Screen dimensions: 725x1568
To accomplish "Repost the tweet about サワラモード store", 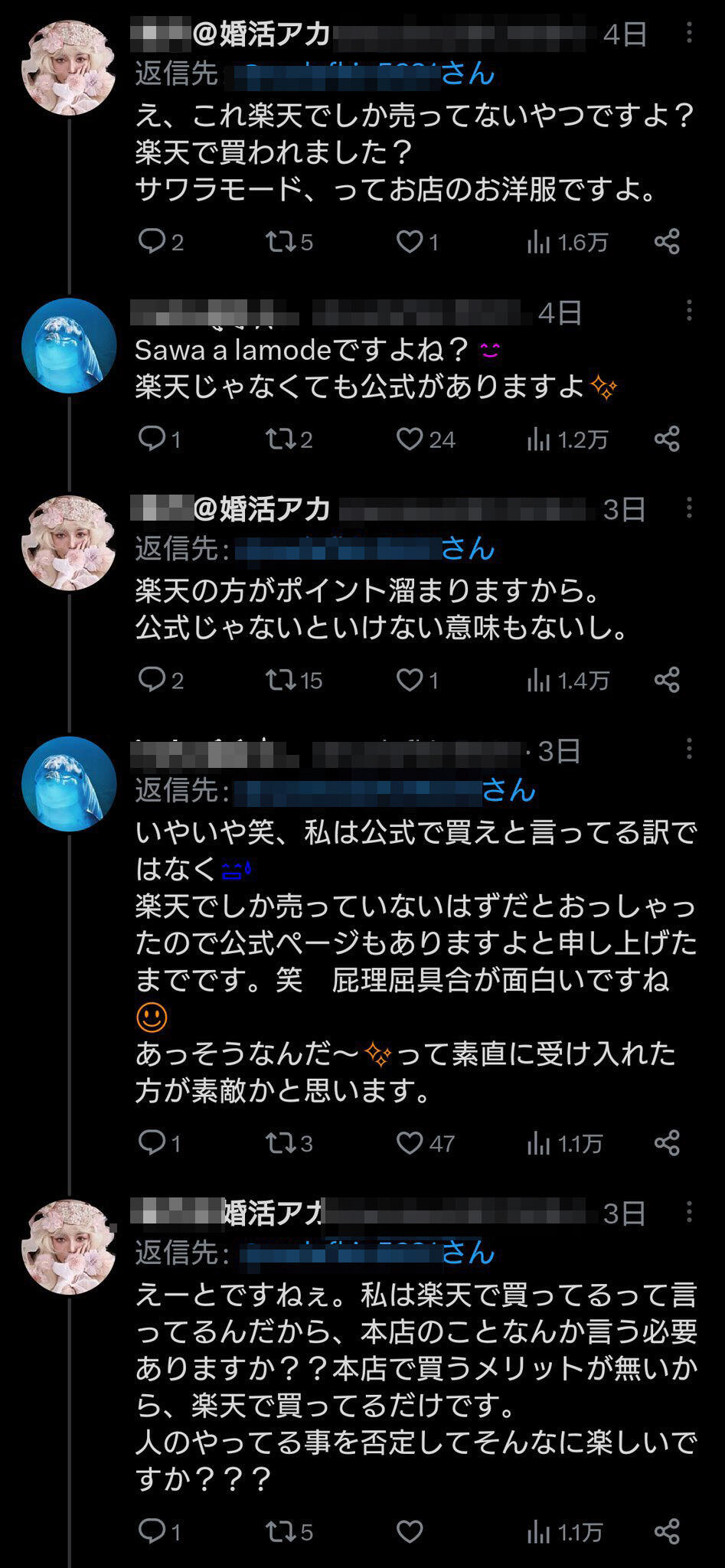I will pos(280,243).
